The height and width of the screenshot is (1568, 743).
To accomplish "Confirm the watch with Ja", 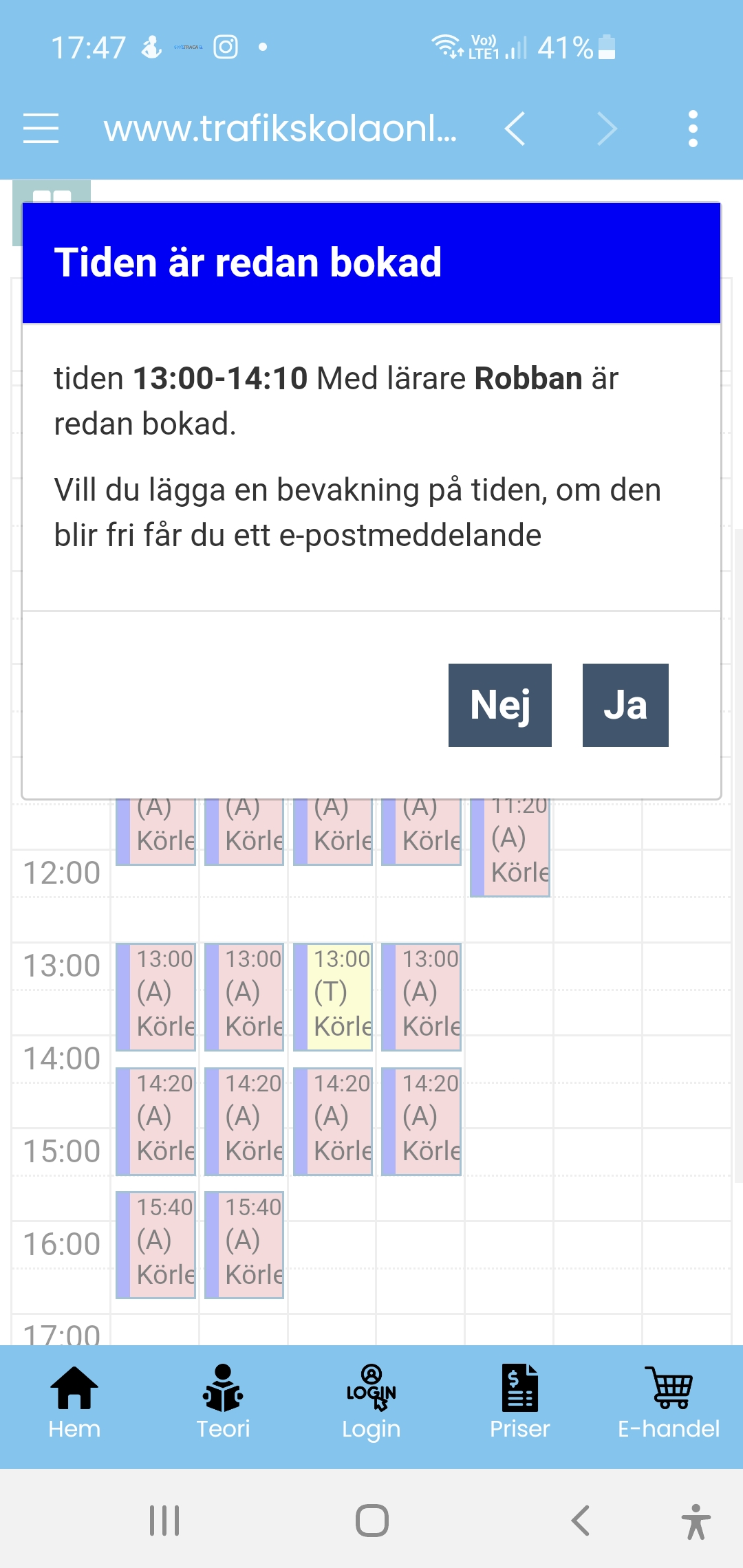I will pyautogui.click(x=625, y=705).
